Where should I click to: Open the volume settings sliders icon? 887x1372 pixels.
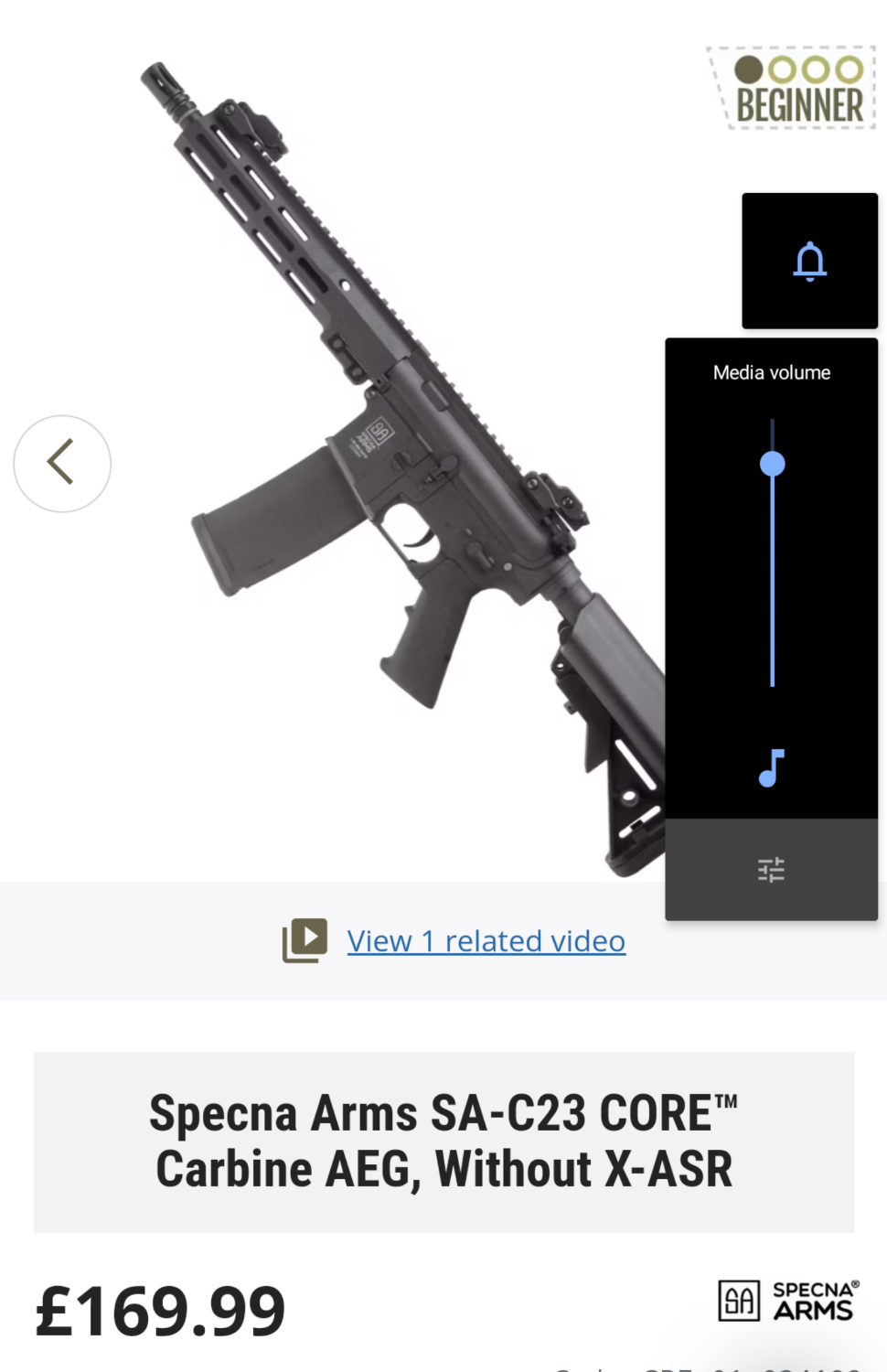click(x=771, y=869)
